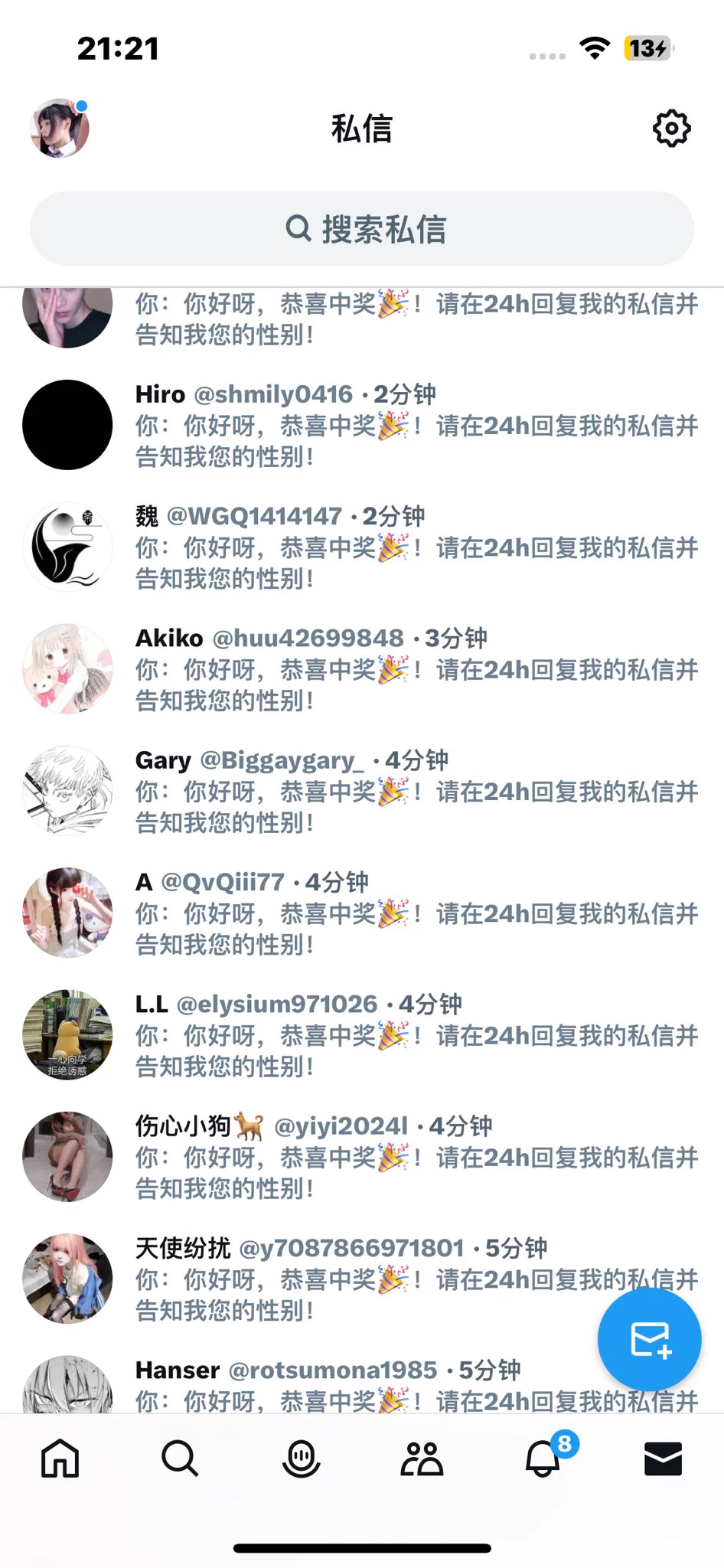Go to the Home tab

click(60, 1459)
